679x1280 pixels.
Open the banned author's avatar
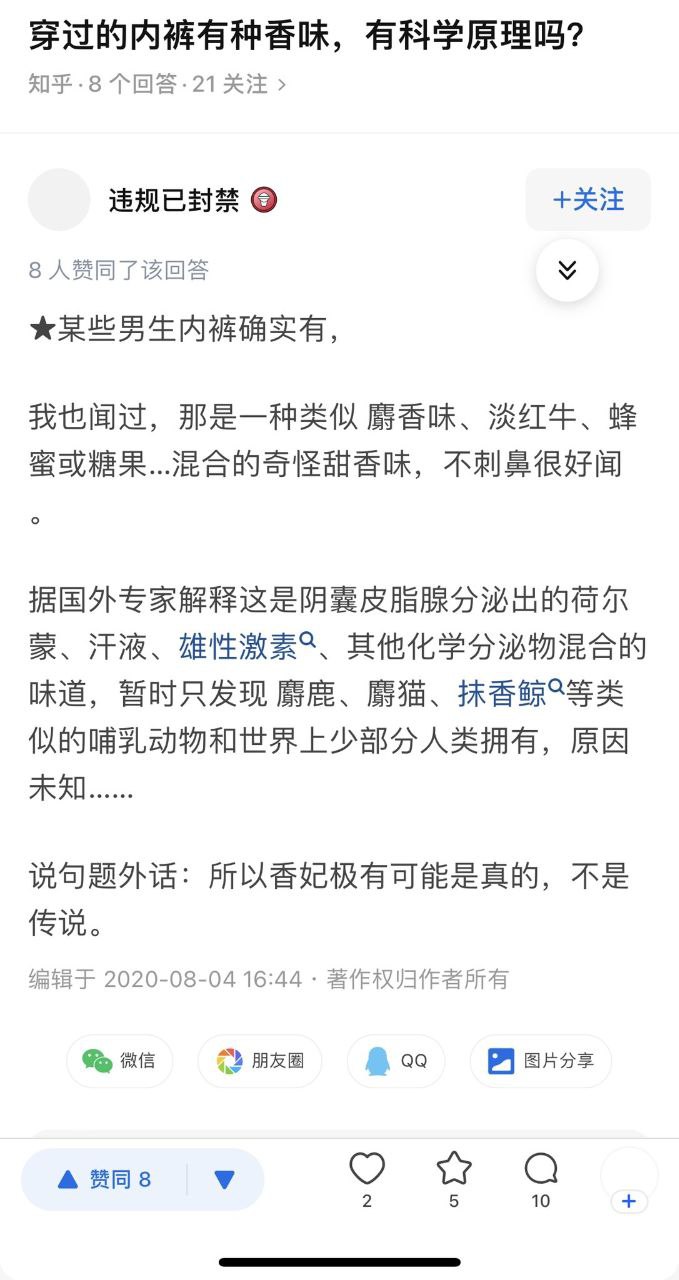59,200
